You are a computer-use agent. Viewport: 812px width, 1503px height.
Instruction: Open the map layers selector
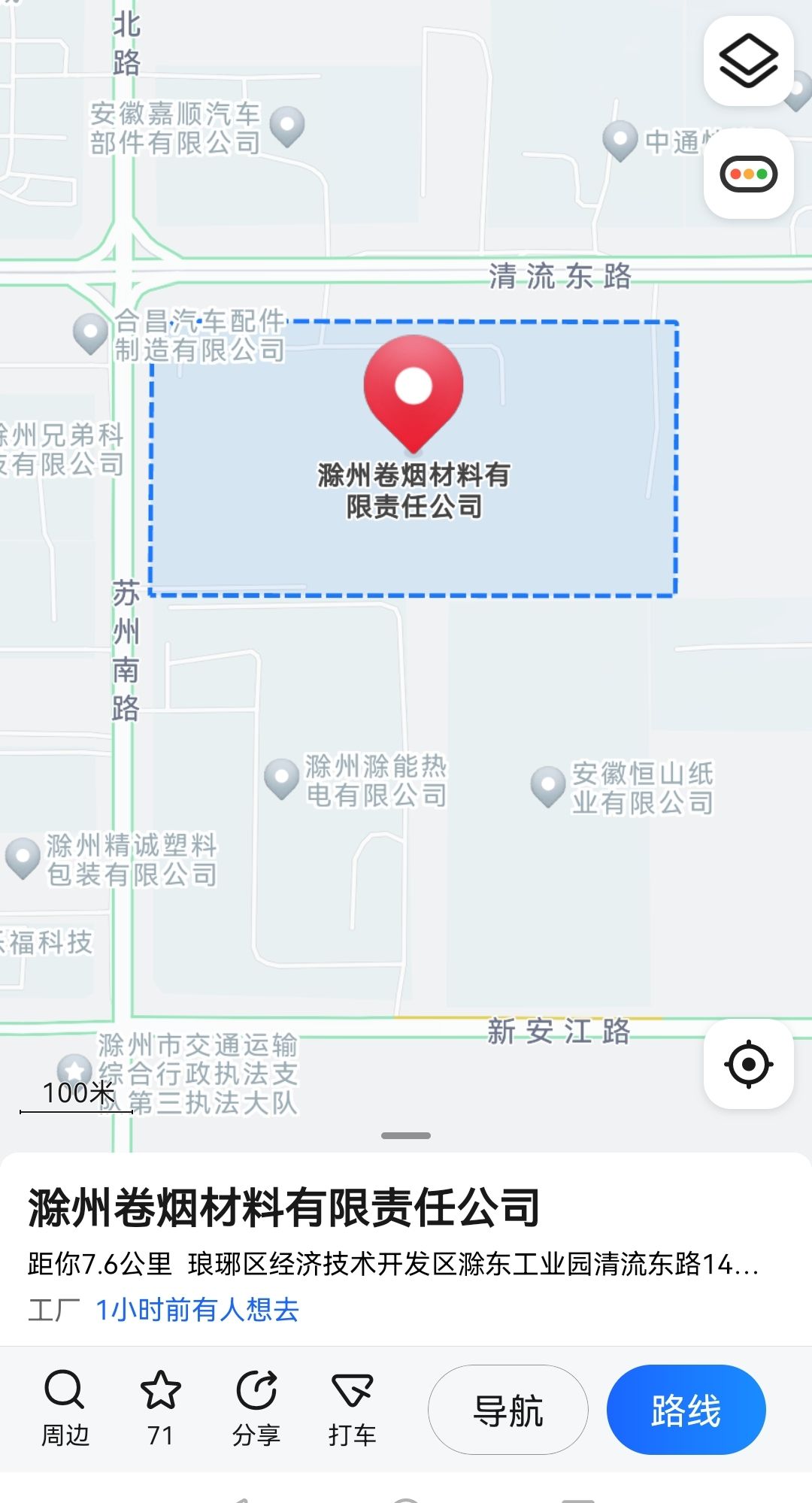click(748, 61)
